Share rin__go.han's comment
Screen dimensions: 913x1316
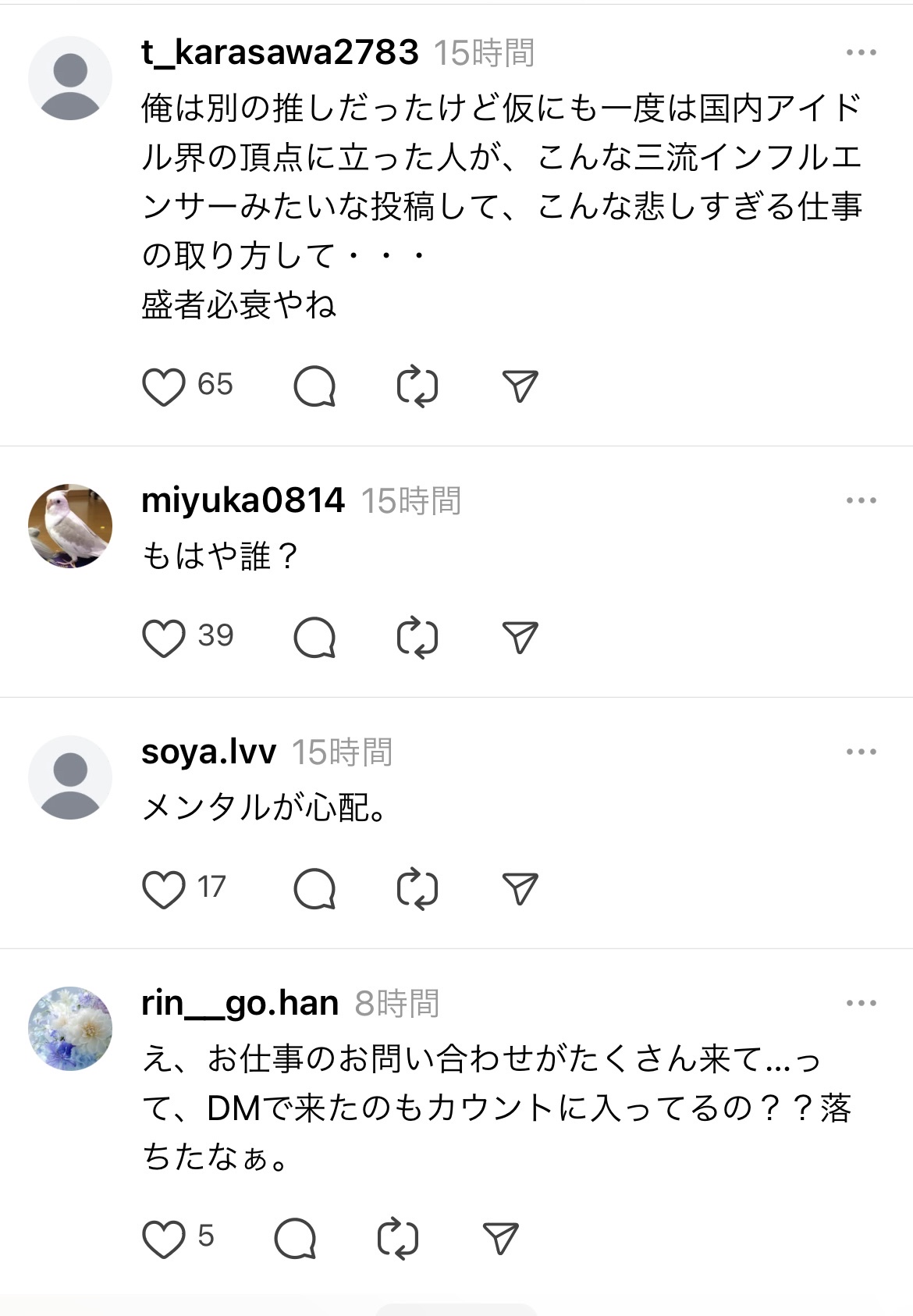pos(500,1239)
